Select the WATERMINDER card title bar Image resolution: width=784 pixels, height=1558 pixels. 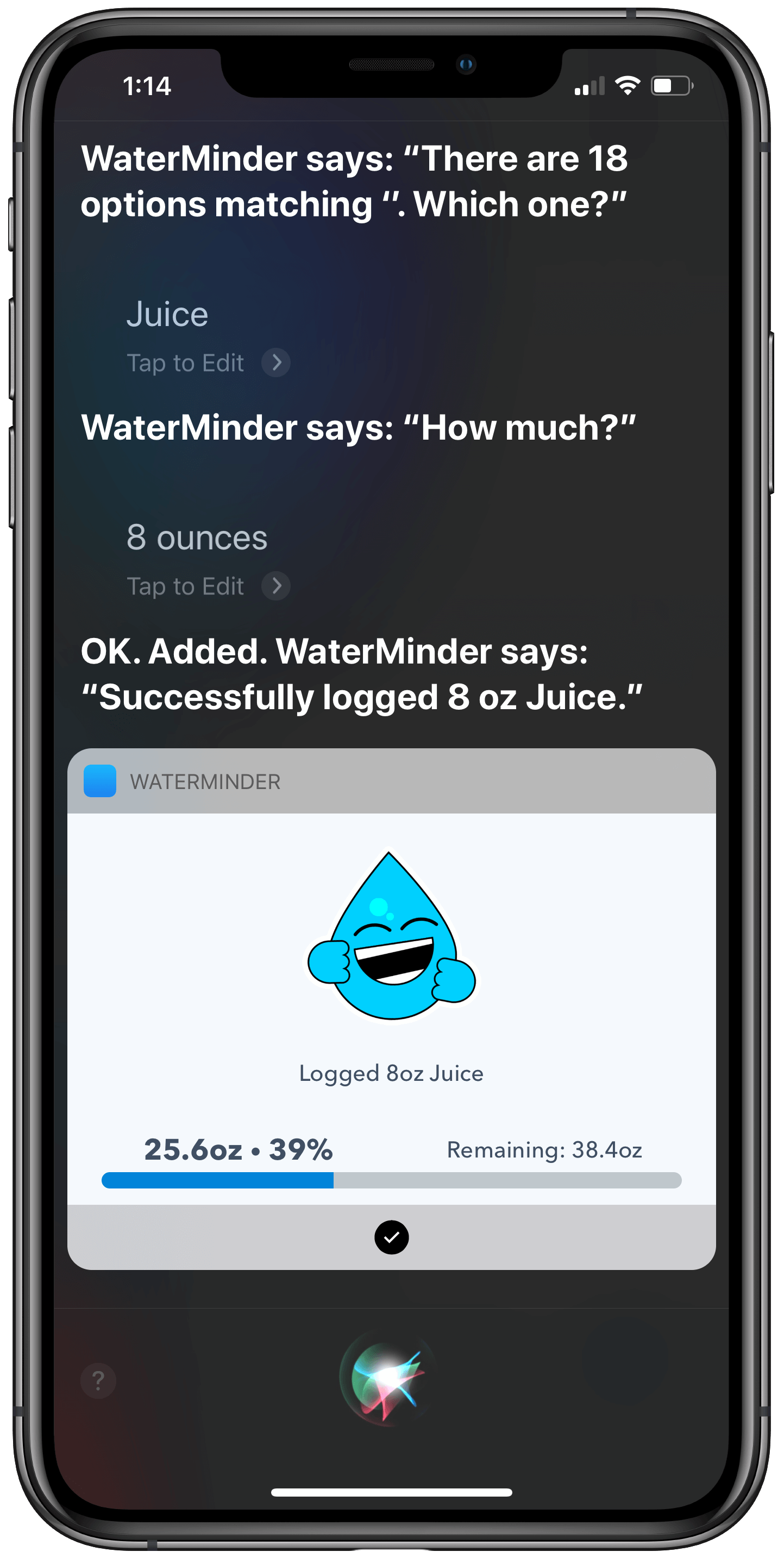pos(204,781)
